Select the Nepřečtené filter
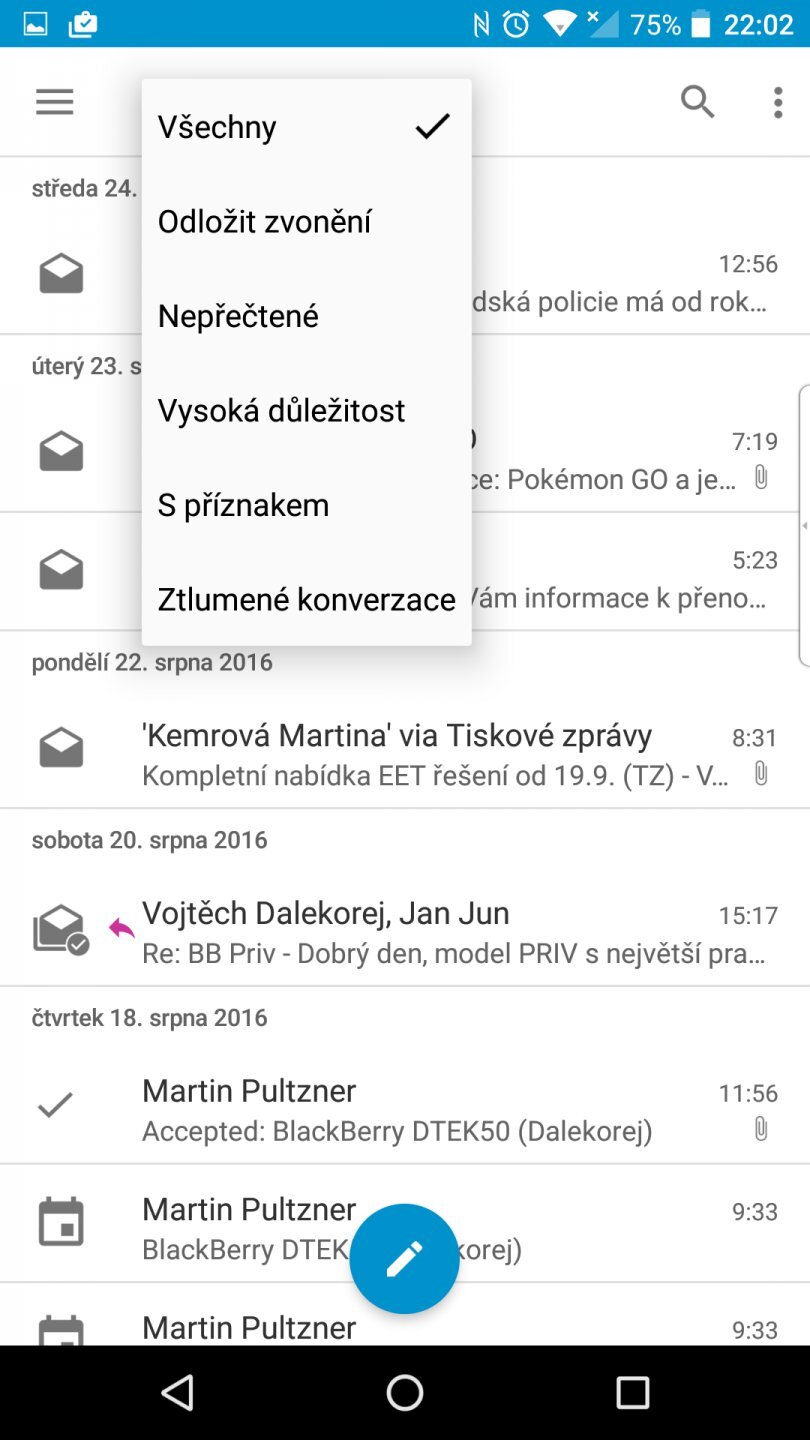Viewport: 810px width, 1440px height. coord(237,315)
